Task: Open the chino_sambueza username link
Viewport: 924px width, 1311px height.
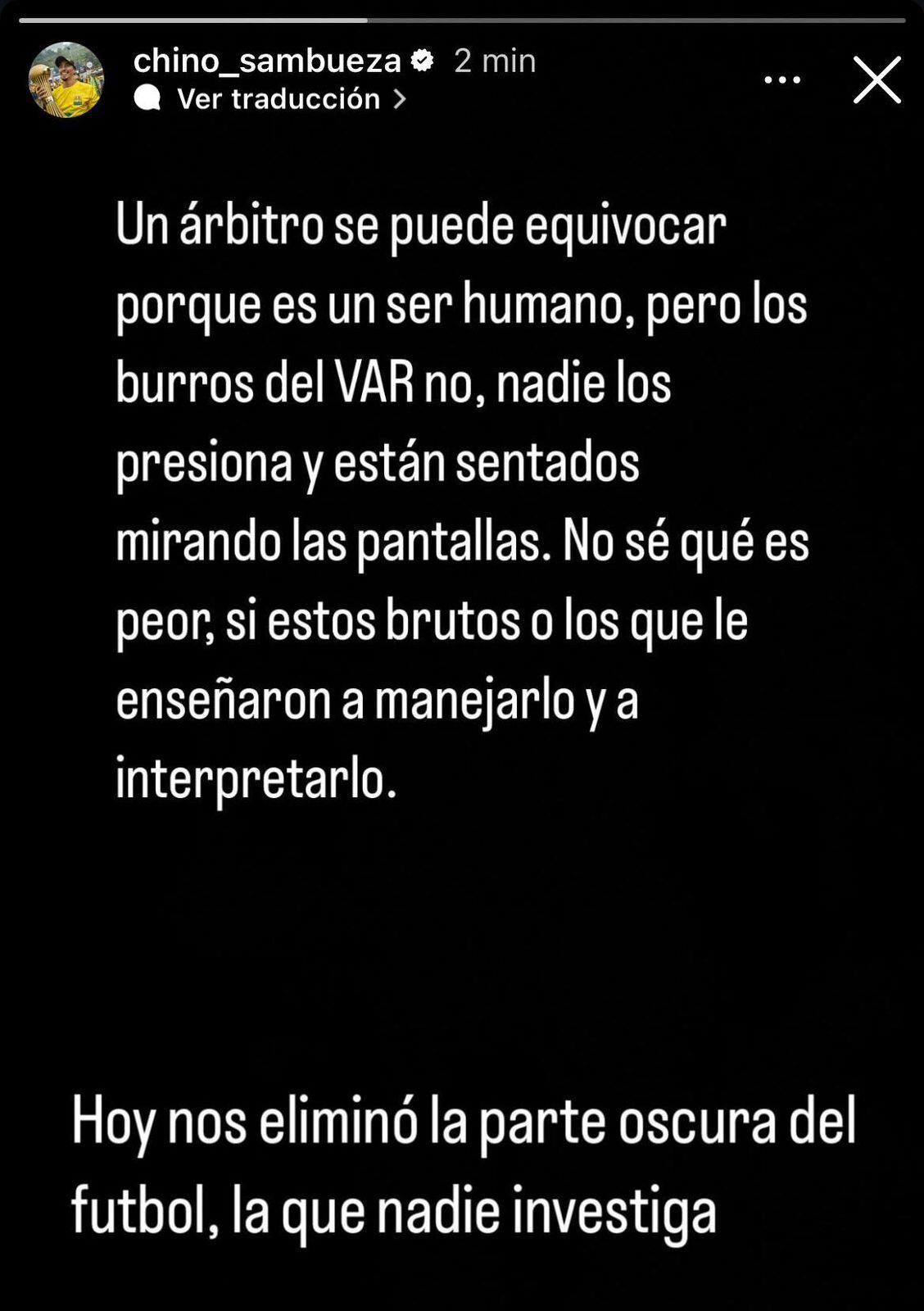Action: 267,61
